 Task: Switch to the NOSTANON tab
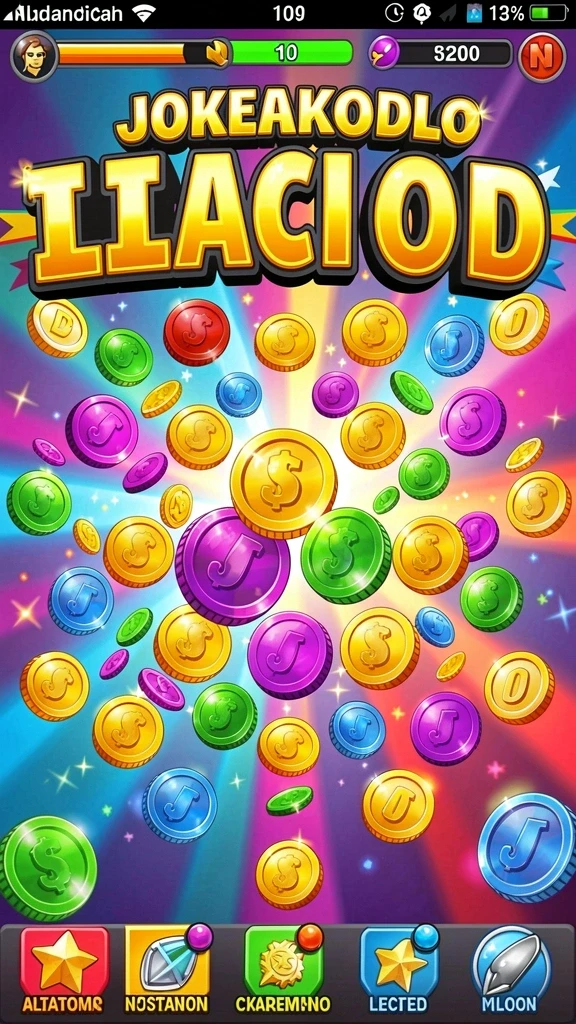[x=167, y=969]
